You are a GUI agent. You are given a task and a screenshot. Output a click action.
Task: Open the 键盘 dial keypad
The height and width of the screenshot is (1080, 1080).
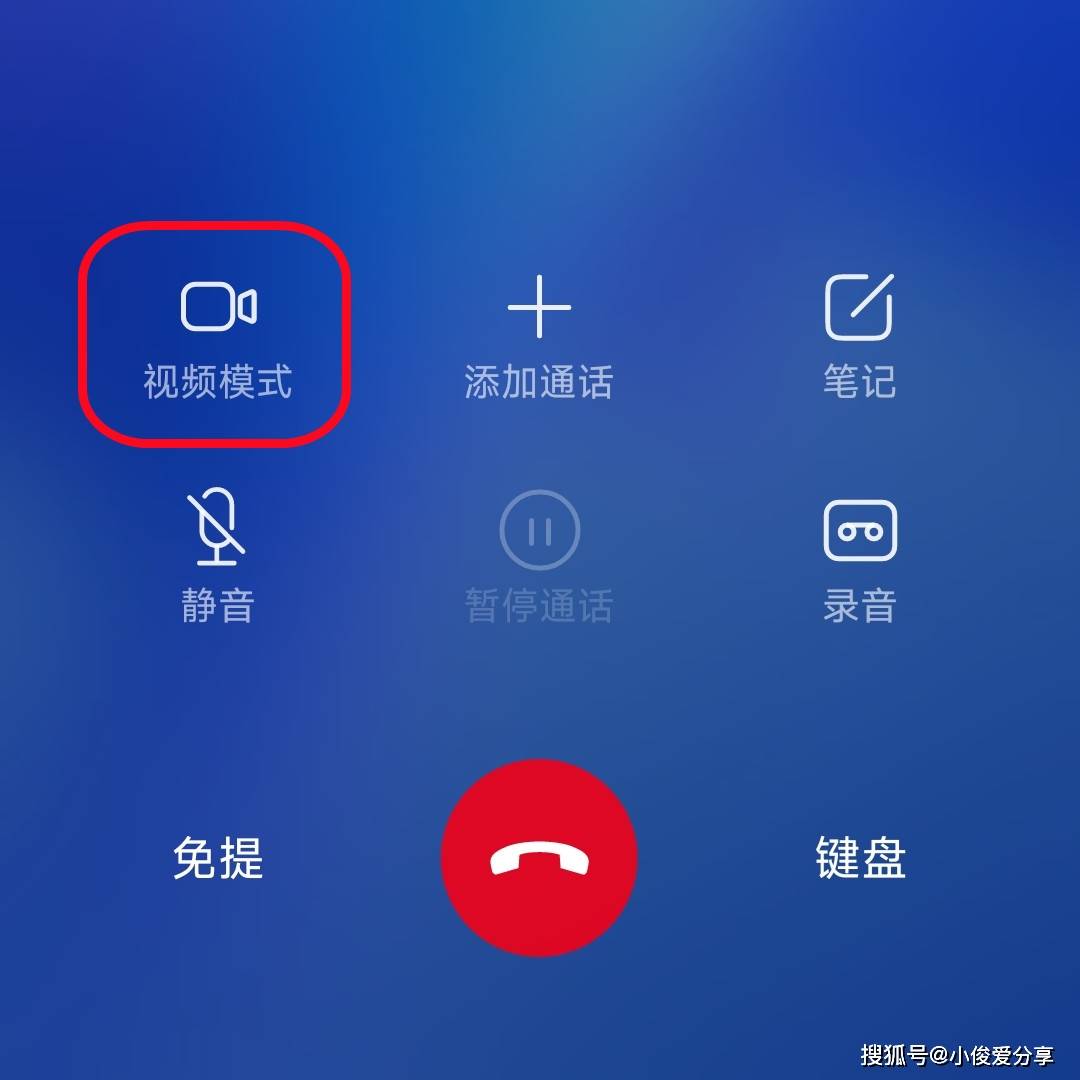tap(860, 858)
